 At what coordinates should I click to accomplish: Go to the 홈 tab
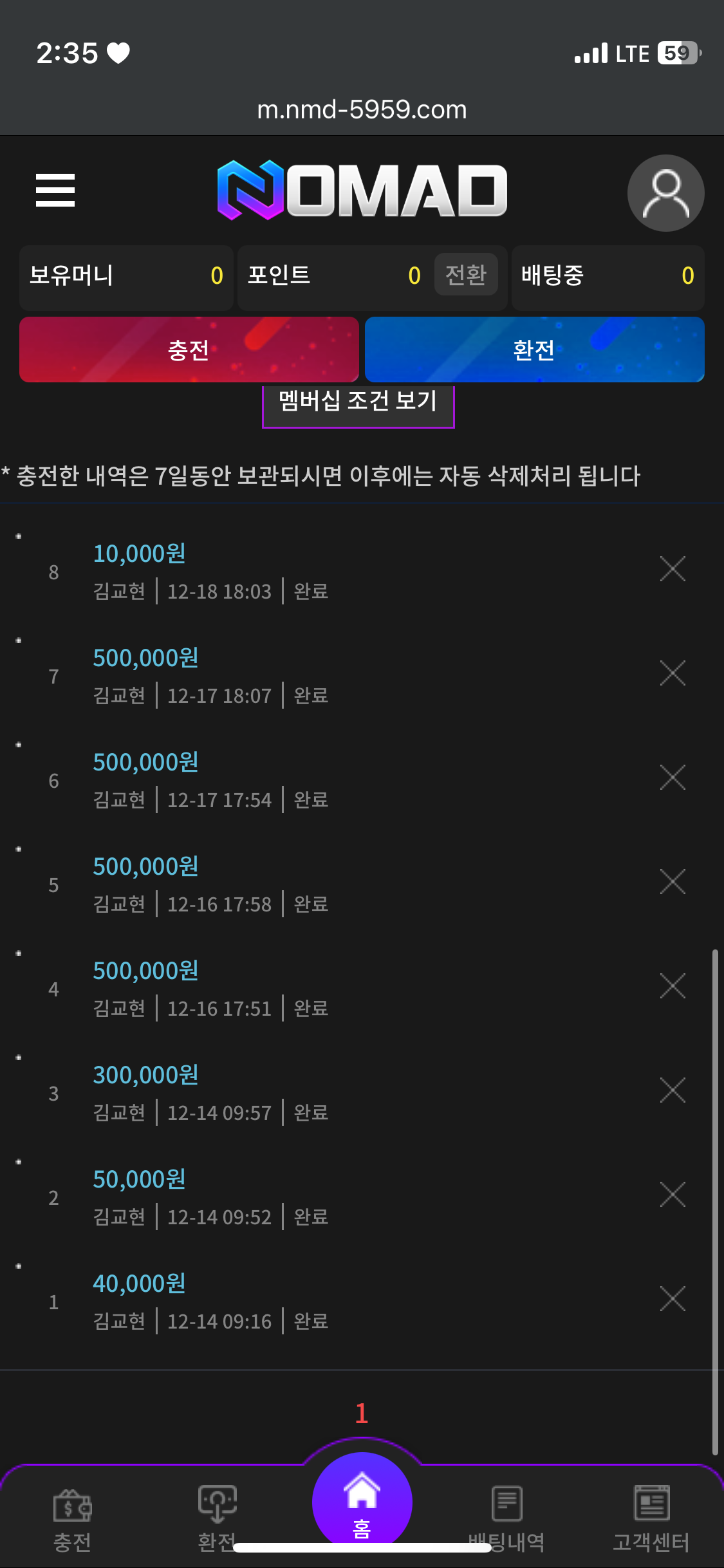[x=362, y=1503]
